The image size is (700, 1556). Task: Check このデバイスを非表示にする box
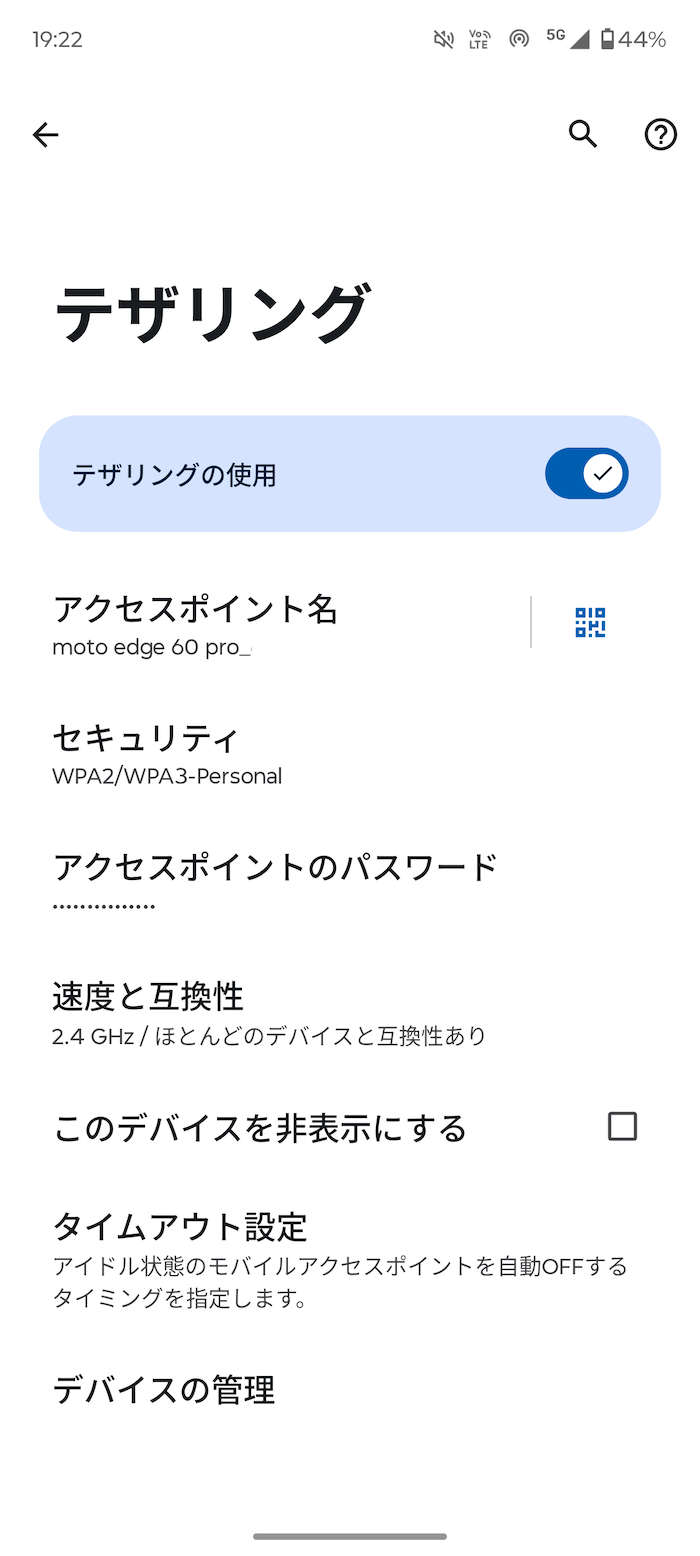[x=622, y=1126]
